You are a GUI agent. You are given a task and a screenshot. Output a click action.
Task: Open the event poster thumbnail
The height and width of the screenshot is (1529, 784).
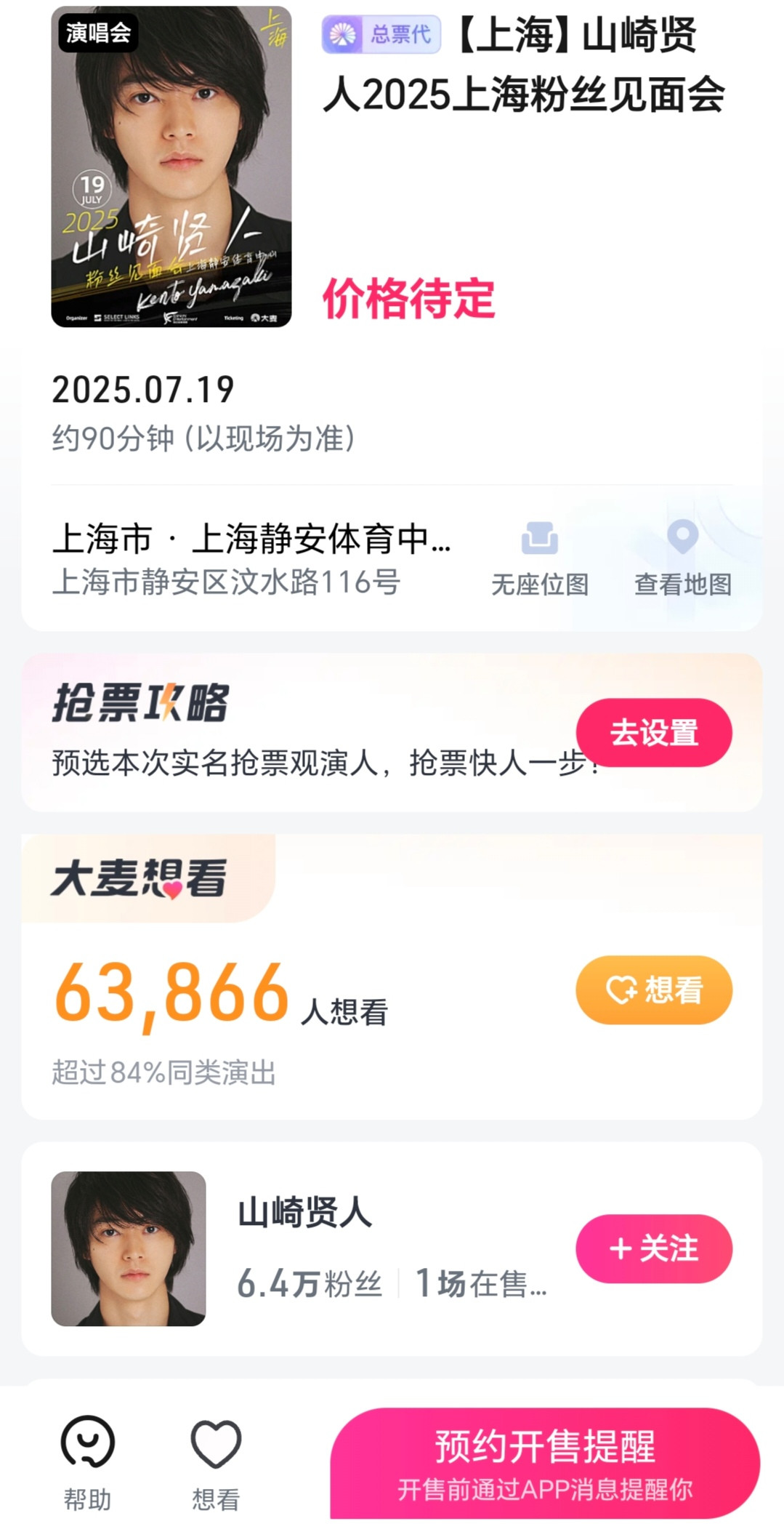click(171, 166)
